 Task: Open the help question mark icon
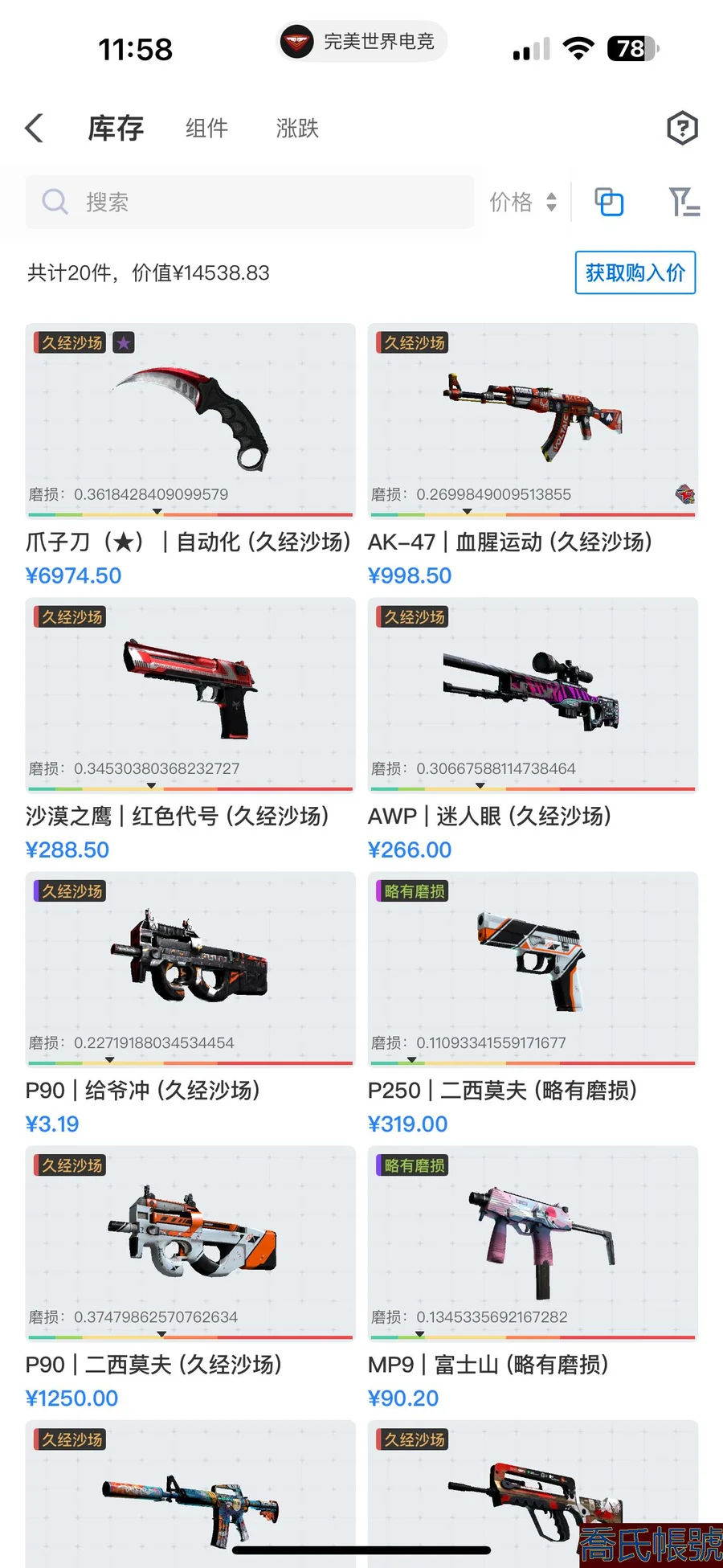click(682, 128)
